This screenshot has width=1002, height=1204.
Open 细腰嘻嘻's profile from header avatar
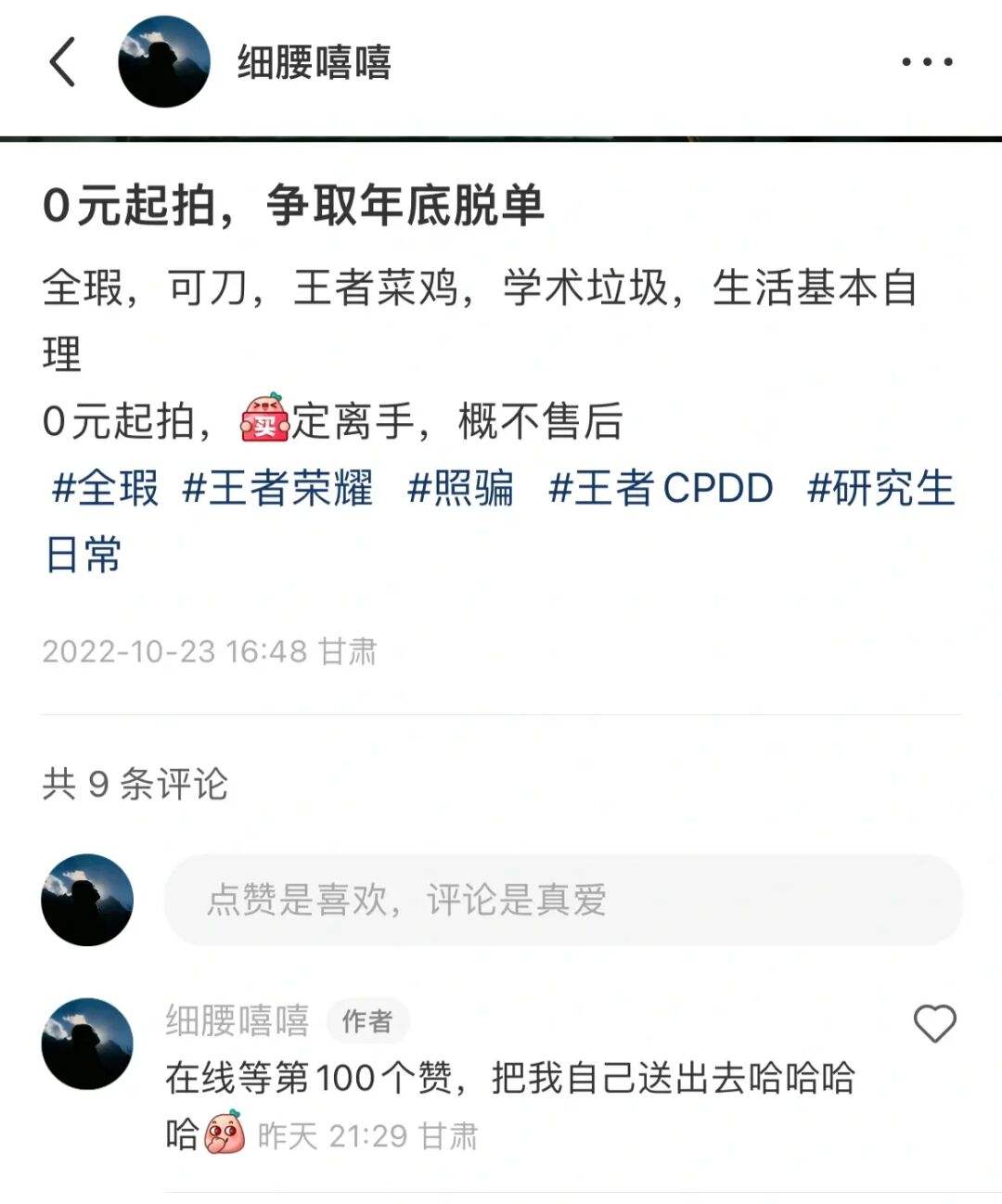(164, 62)
